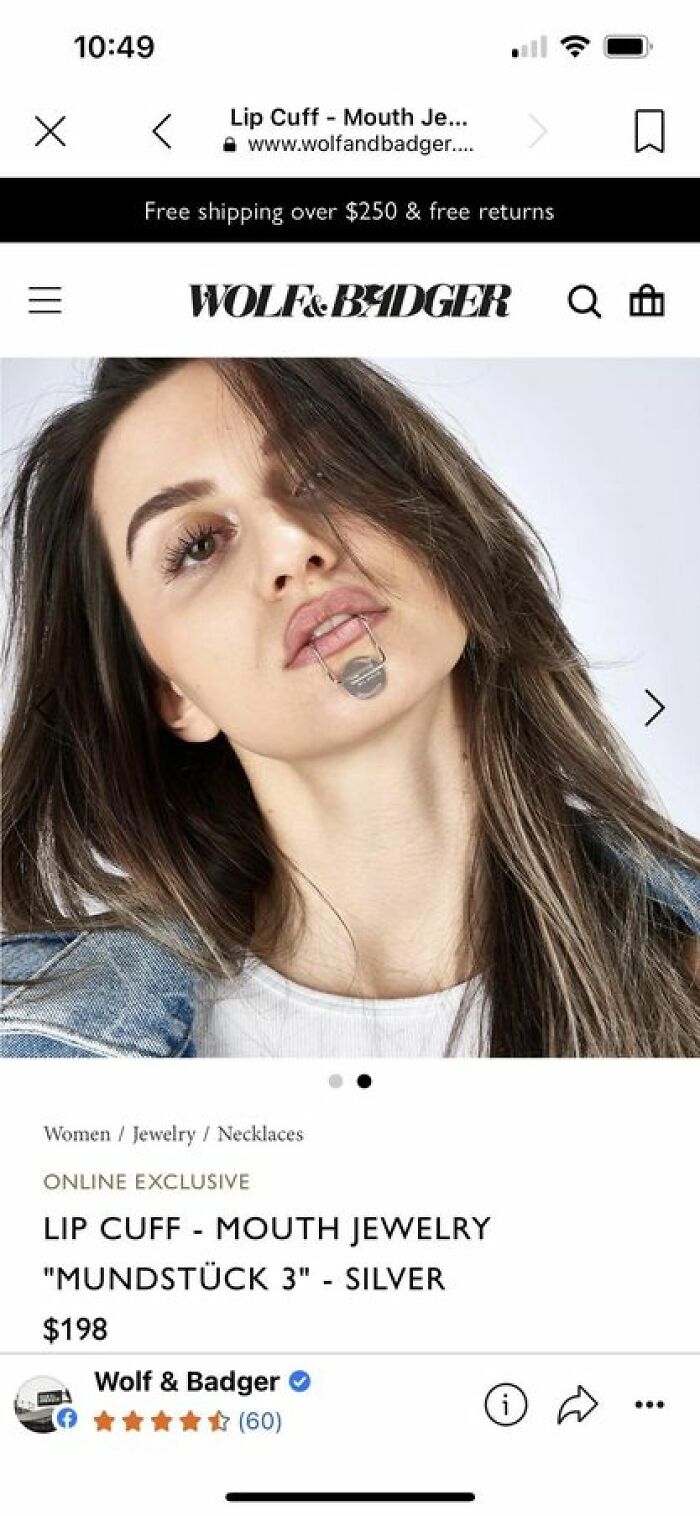Bookmark this Lip Cuff page
700x1516 pixels.
[x=650, y=131]
